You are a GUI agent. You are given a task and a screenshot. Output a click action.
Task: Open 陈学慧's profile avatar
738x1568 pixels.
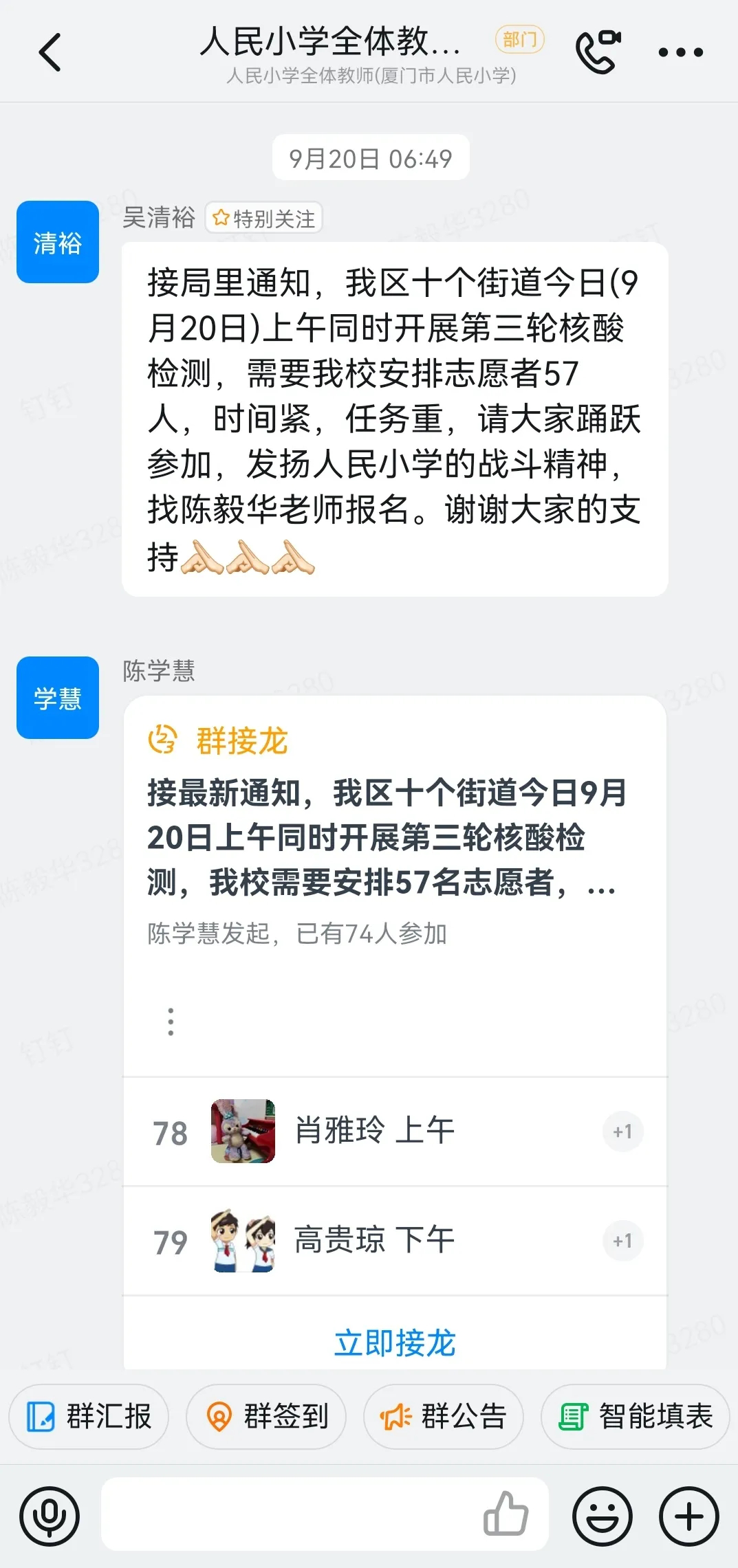click(x=58, y=698)
